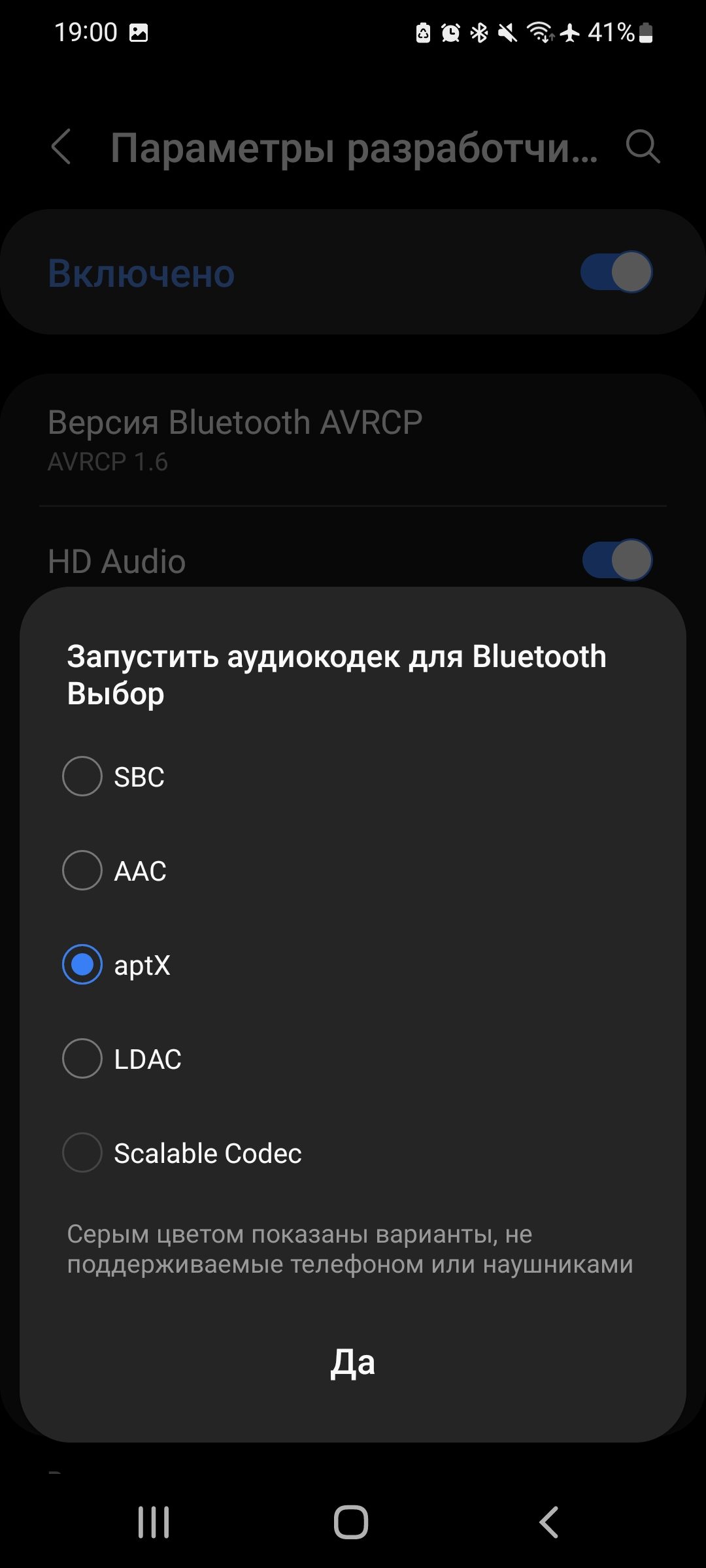Choose AAC as Bluetooth audio codec
The width and height of the screenshot is (706, 1568).
[x=82, y=870]
